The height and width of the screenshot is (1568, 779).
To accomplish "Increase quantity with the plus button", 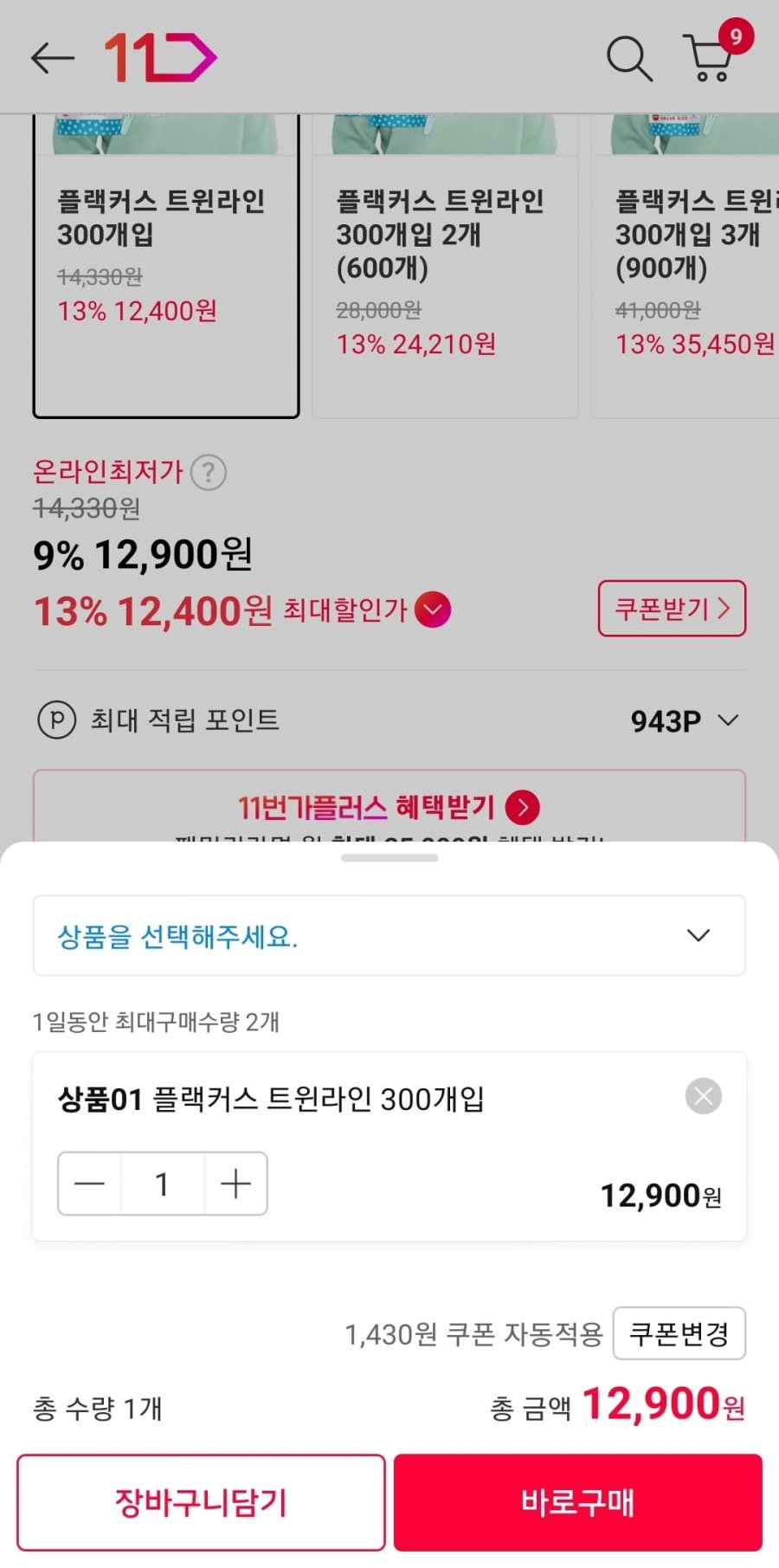I will [235, 1184].
